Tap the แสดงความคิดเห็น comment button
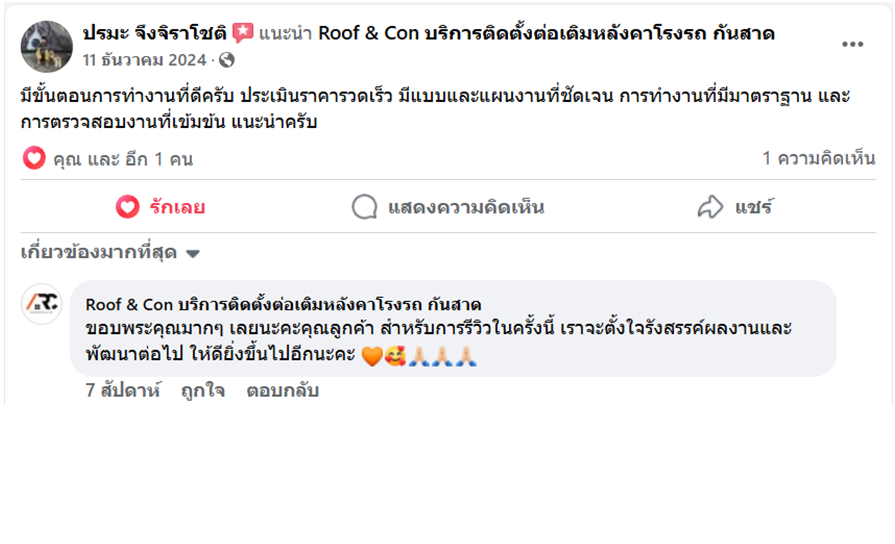 (448, 207)
